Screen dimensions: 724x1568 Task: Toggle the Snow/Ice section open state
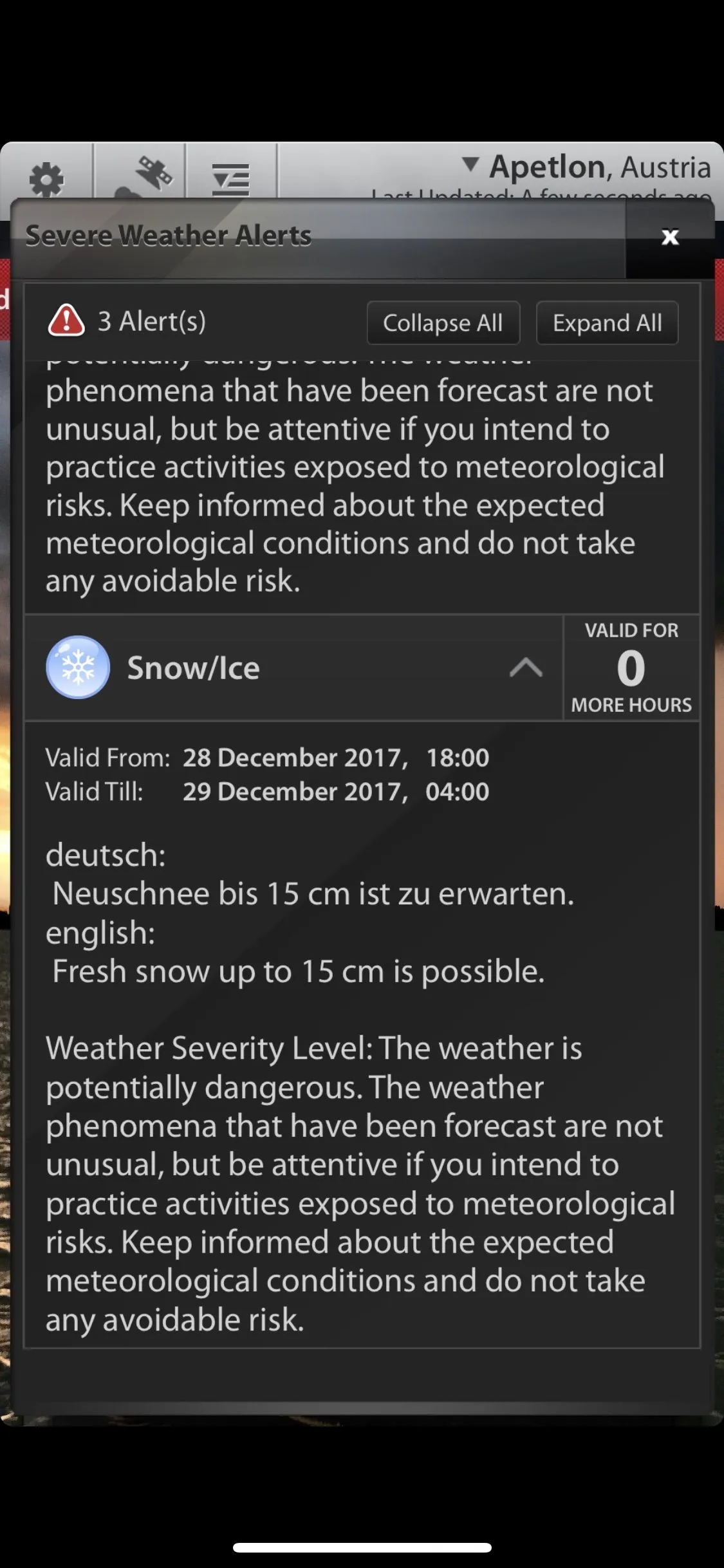point(527,667)
